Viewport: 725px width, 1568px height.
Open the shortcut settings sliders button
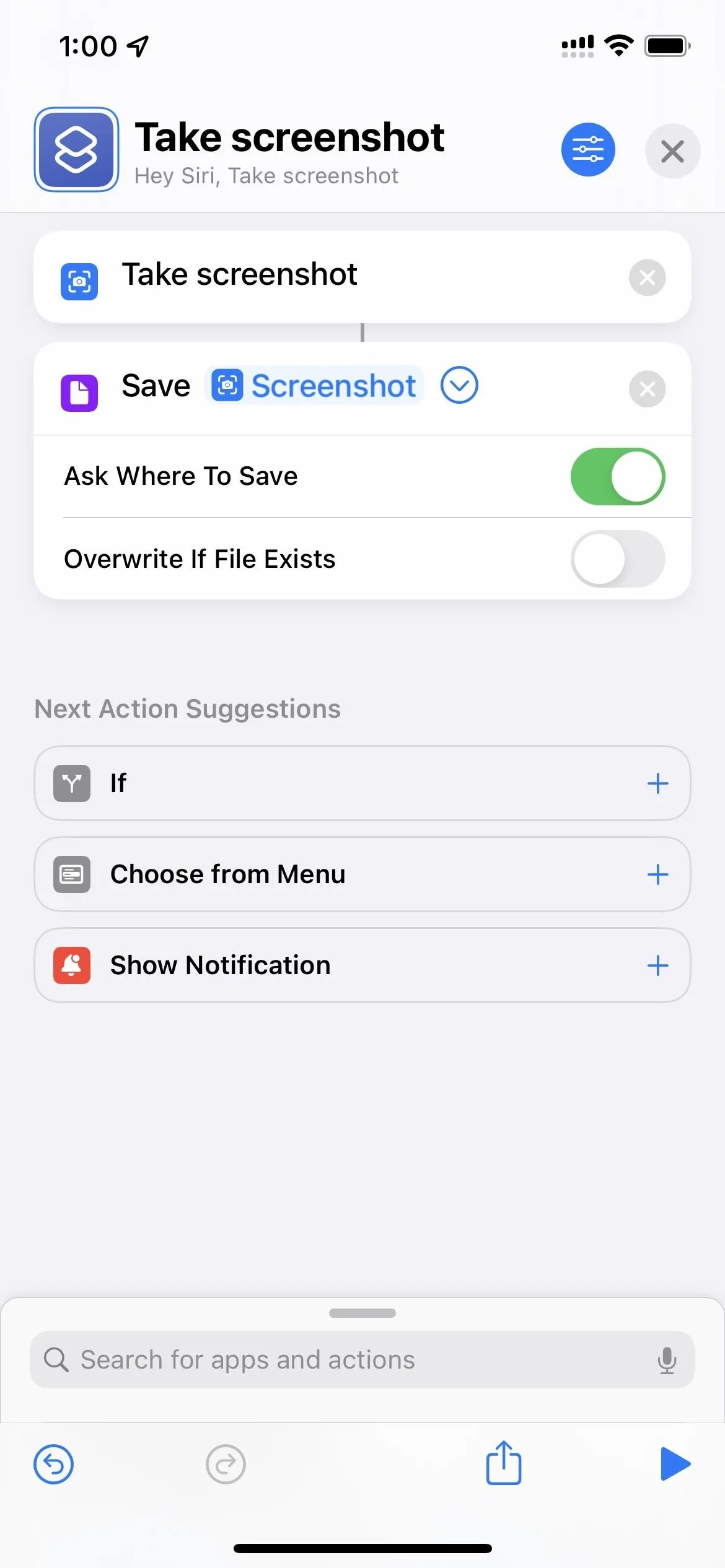click(588, 149)
